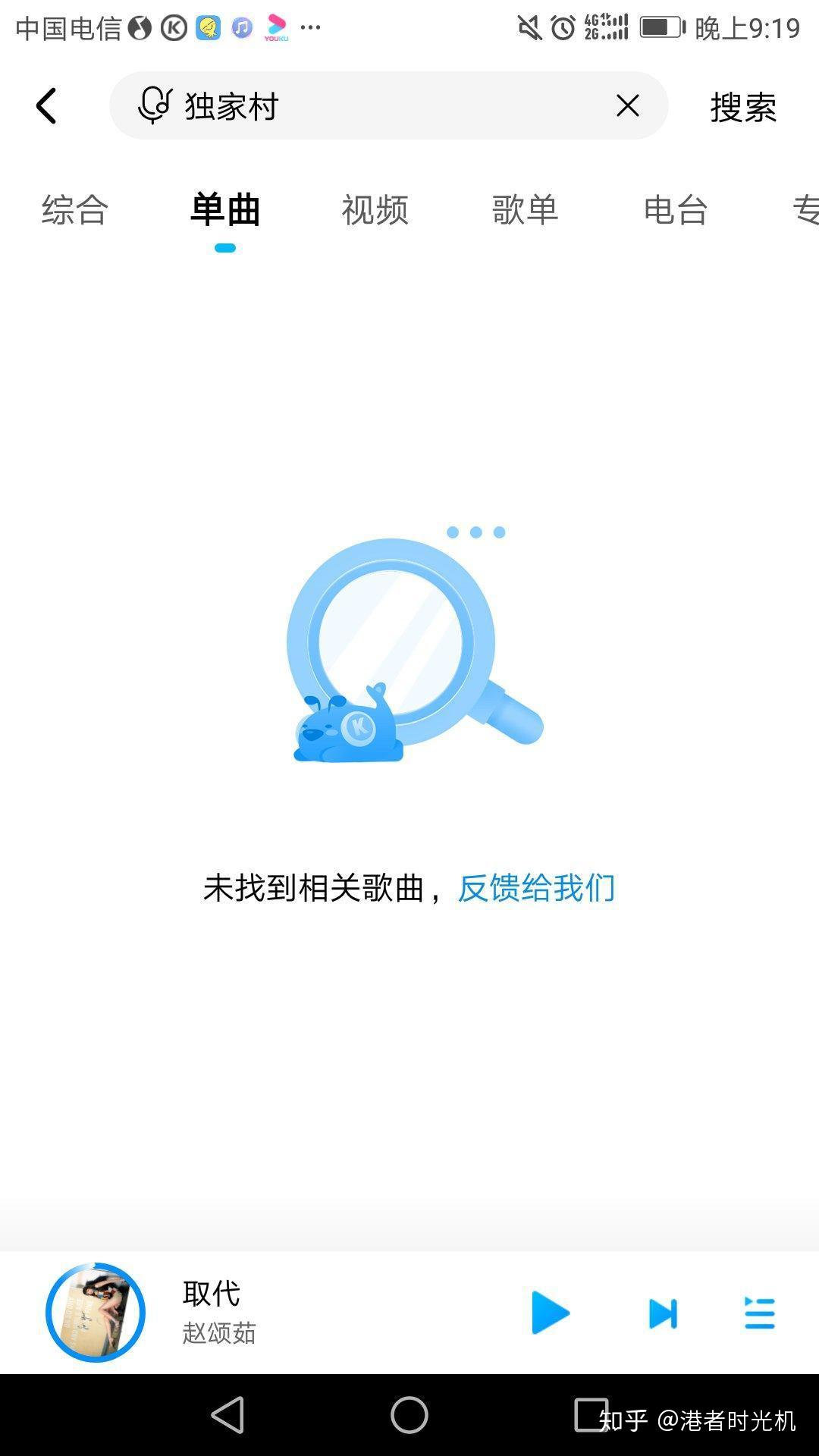Switch to the 综合 tab

click(74, 211)
